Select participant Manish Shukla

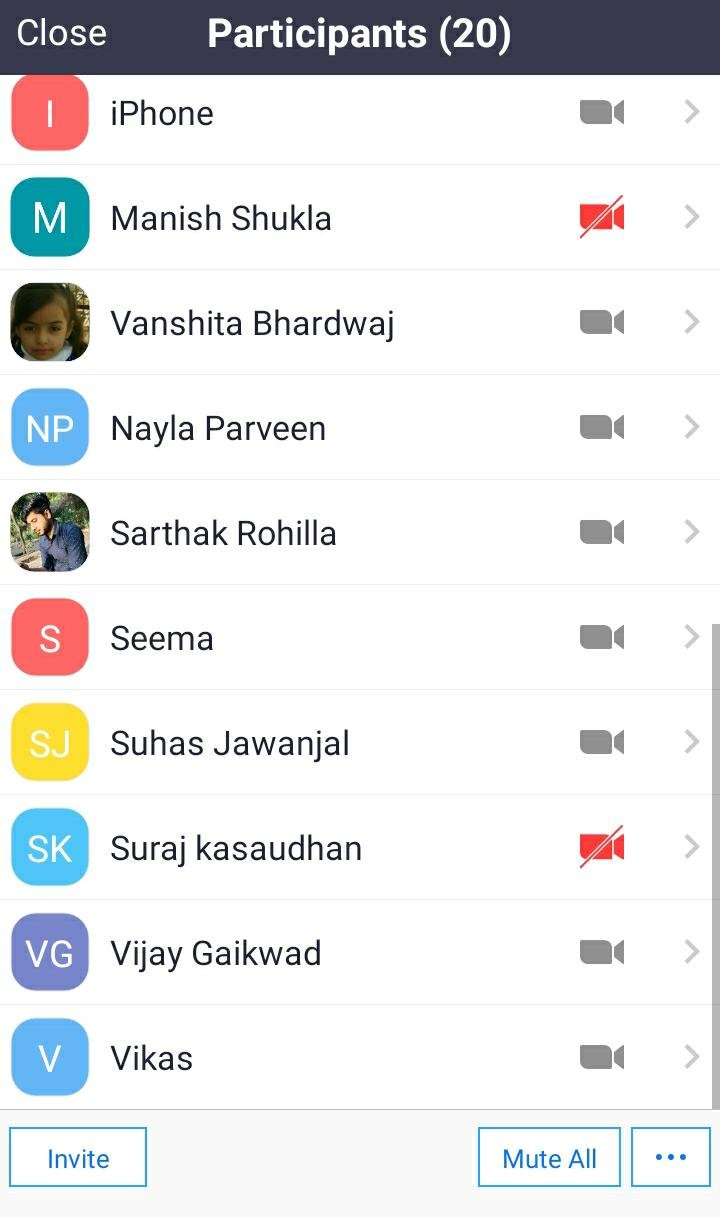(x=360, y=218)
